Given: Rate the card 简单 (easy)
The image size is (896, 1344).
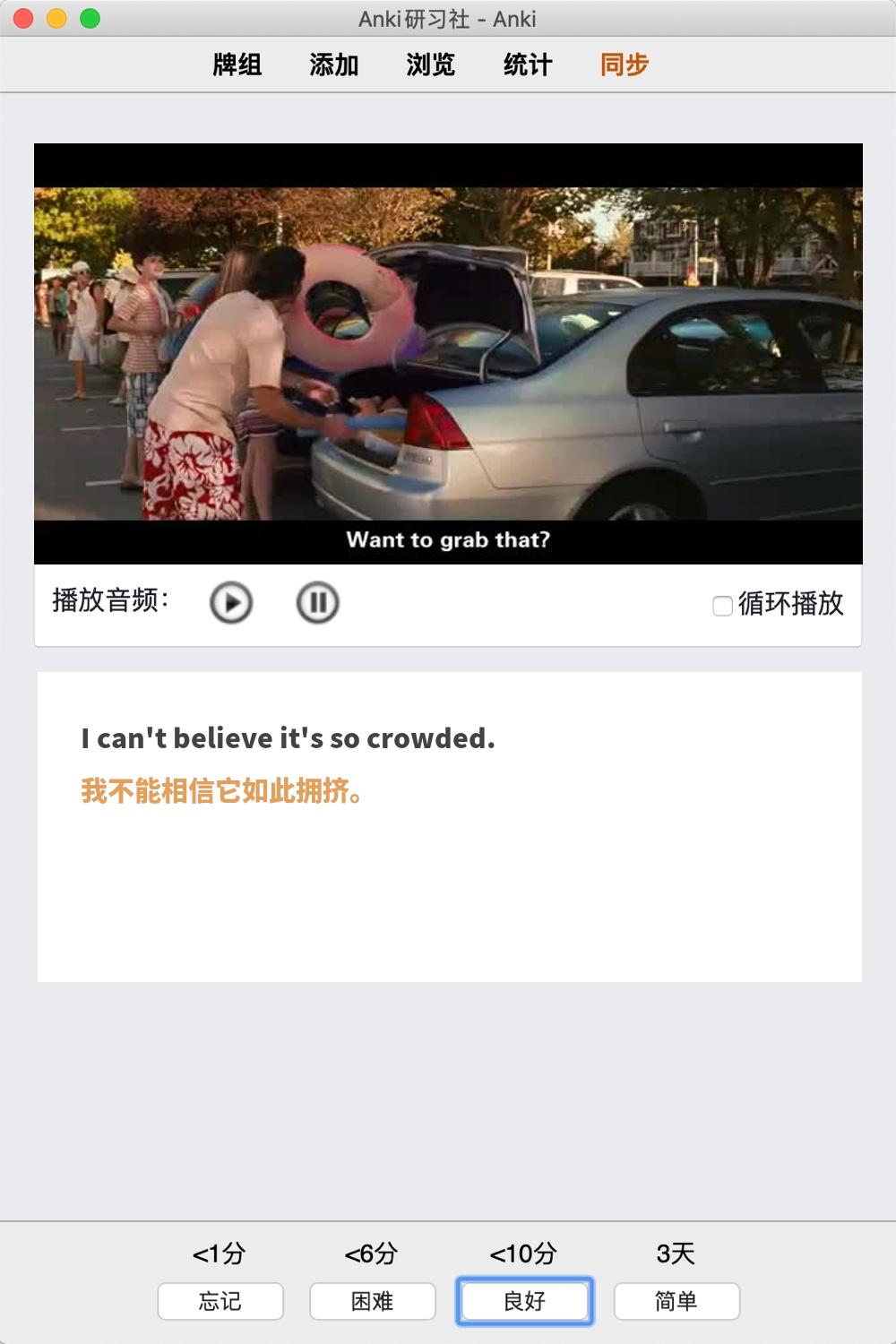Looking at the screenshot, I should click(x=676, y=1301).
